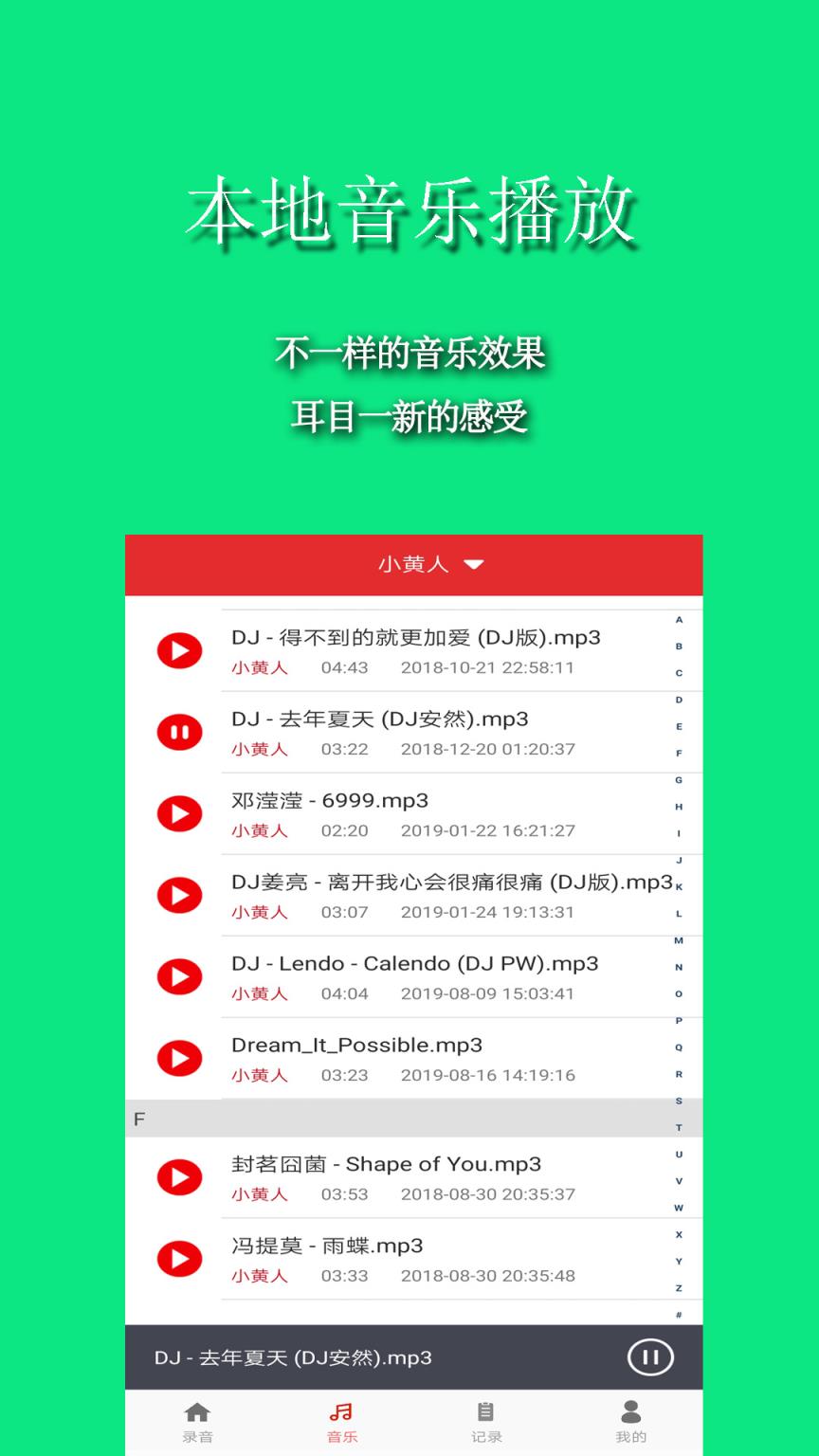Select the 音乐 tab in bottom navigation
This screenshot has width=819, height=1456.
pos(340,1422)
